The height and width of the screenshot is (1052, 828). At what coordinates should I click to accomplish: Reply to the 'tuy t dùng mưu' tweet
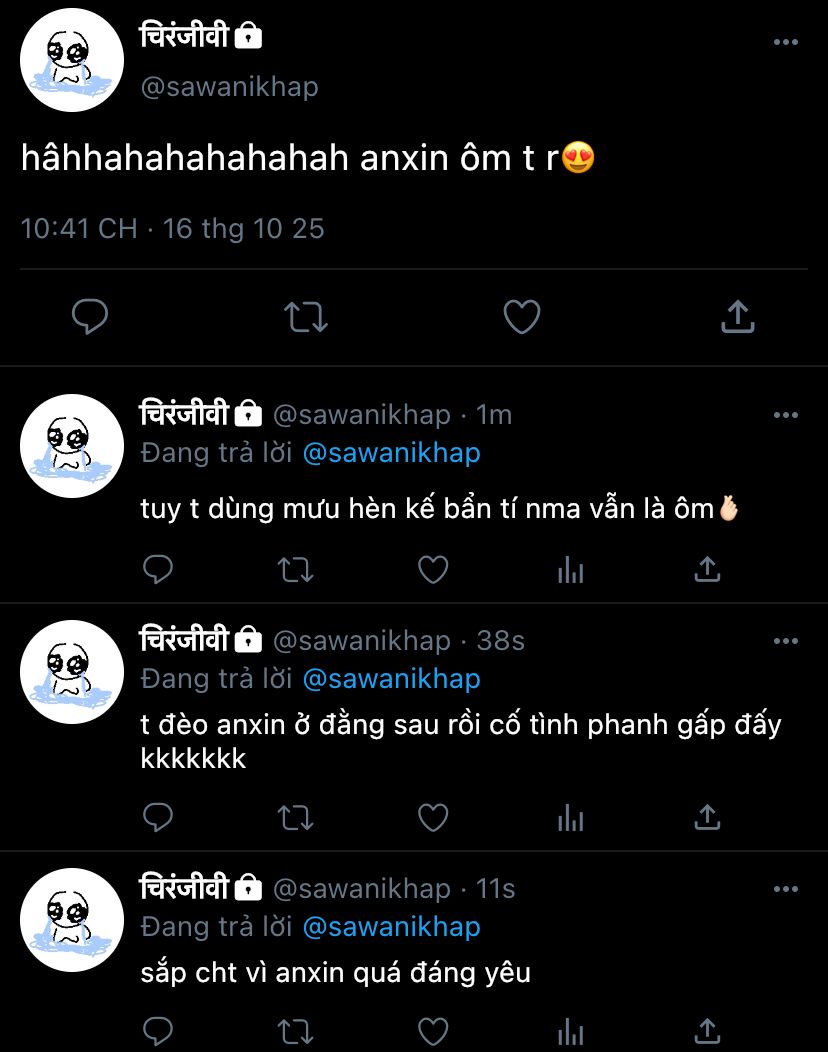click(158, 570)
